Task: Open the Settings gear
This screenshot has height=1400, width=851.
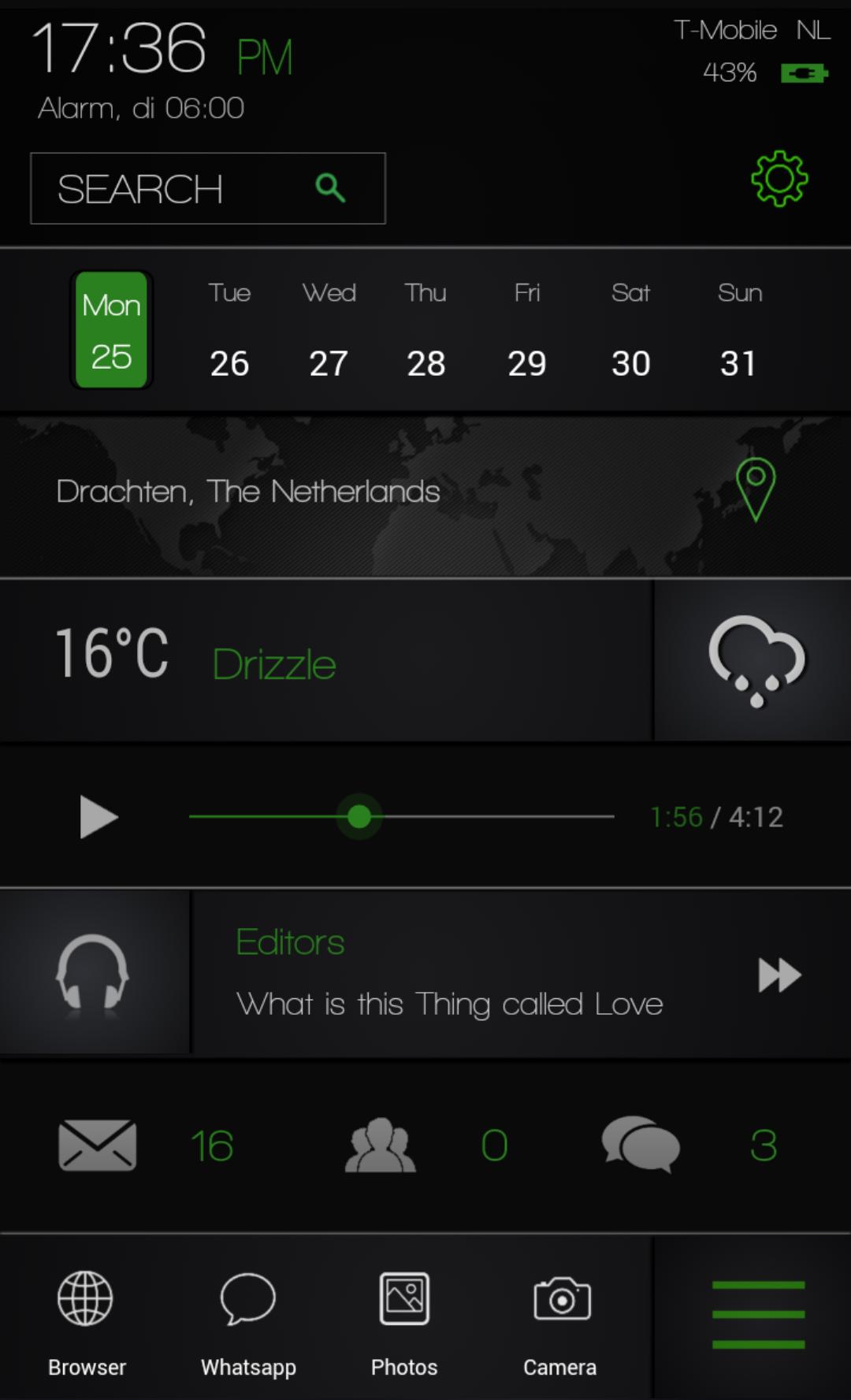Action: point(779,179)
